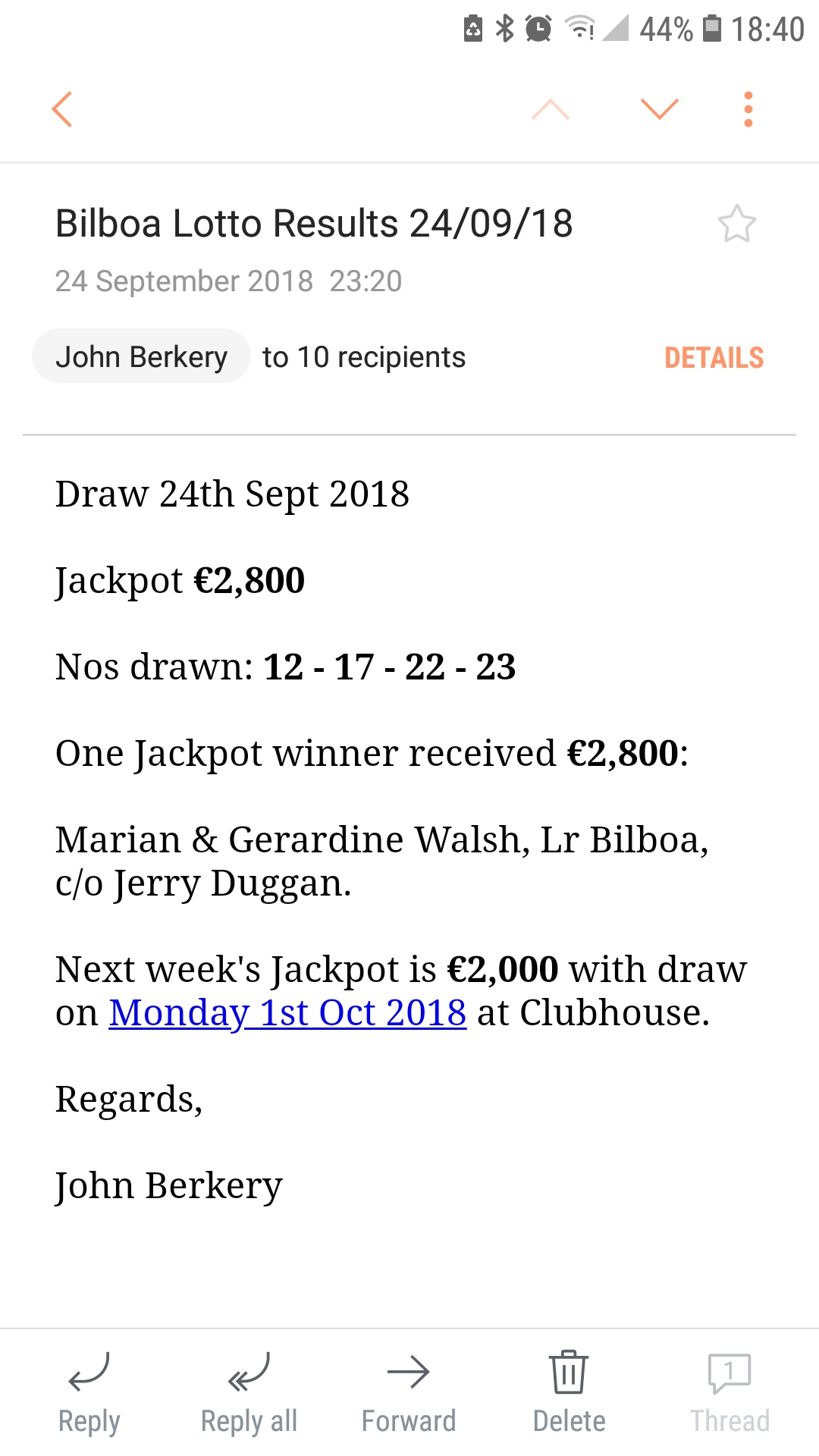Jump to the next email
Screen dimensions: 819x1456
pyautogui.click(x=659, y=109)
